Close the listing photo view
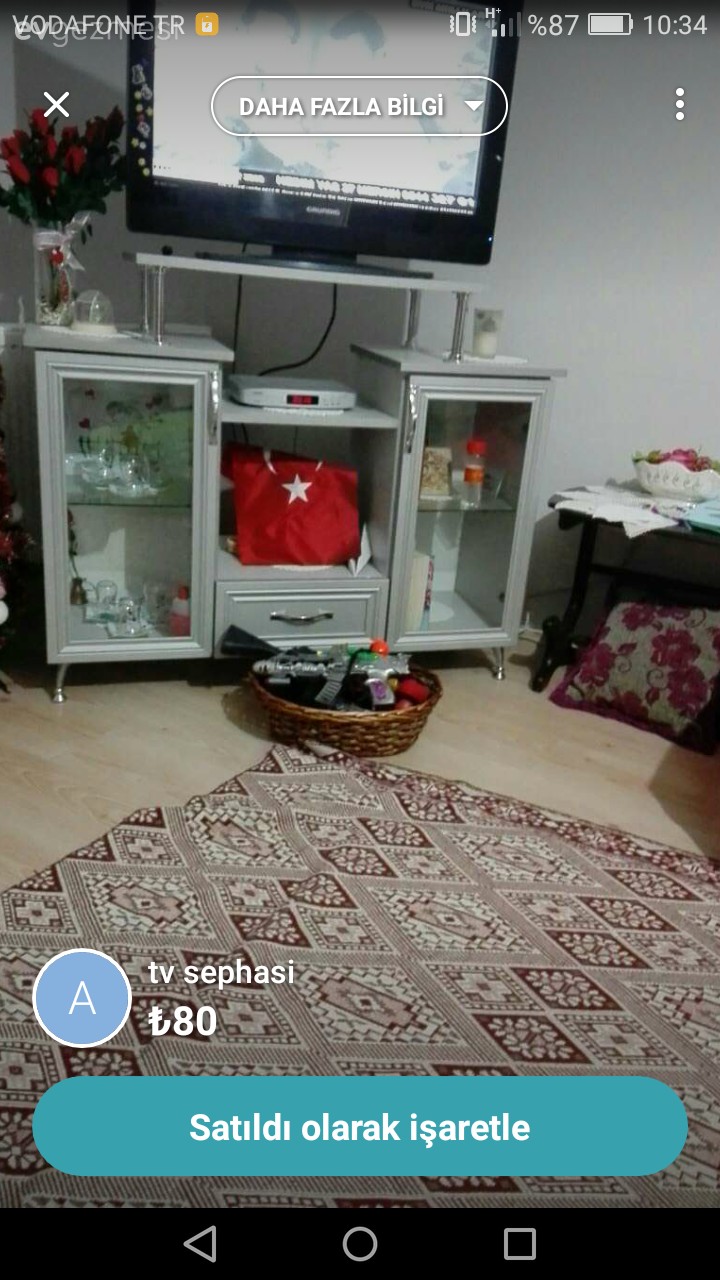 (x=57, y=104)
